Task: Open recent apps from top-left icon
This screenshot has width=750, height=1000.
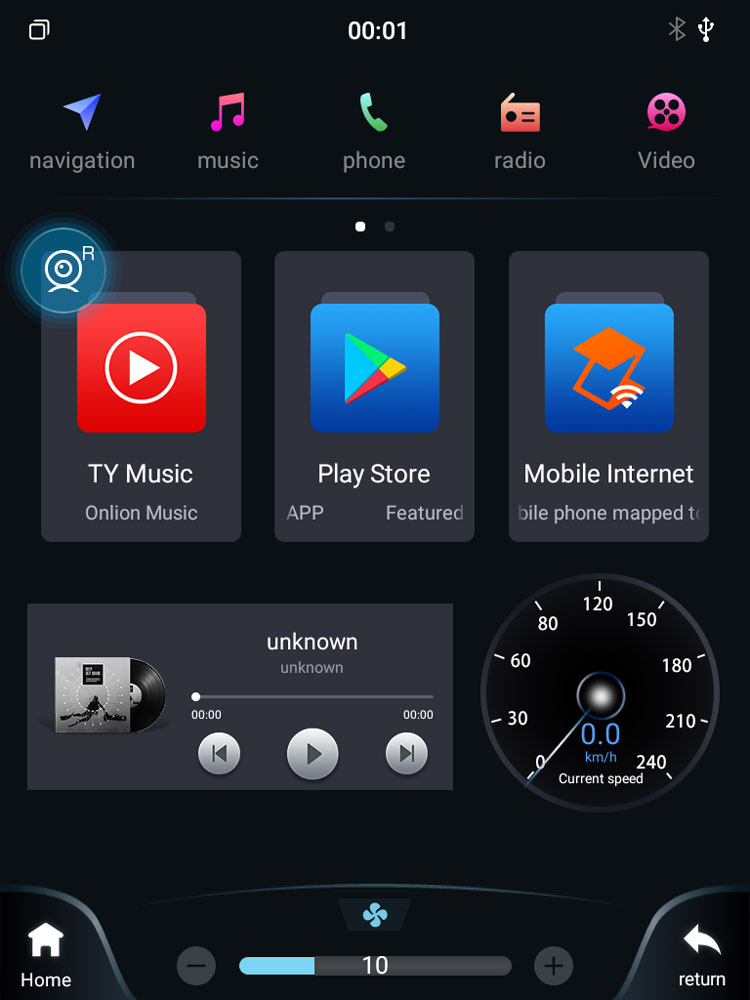Action: pyautogui.click(x=39, y=30)
